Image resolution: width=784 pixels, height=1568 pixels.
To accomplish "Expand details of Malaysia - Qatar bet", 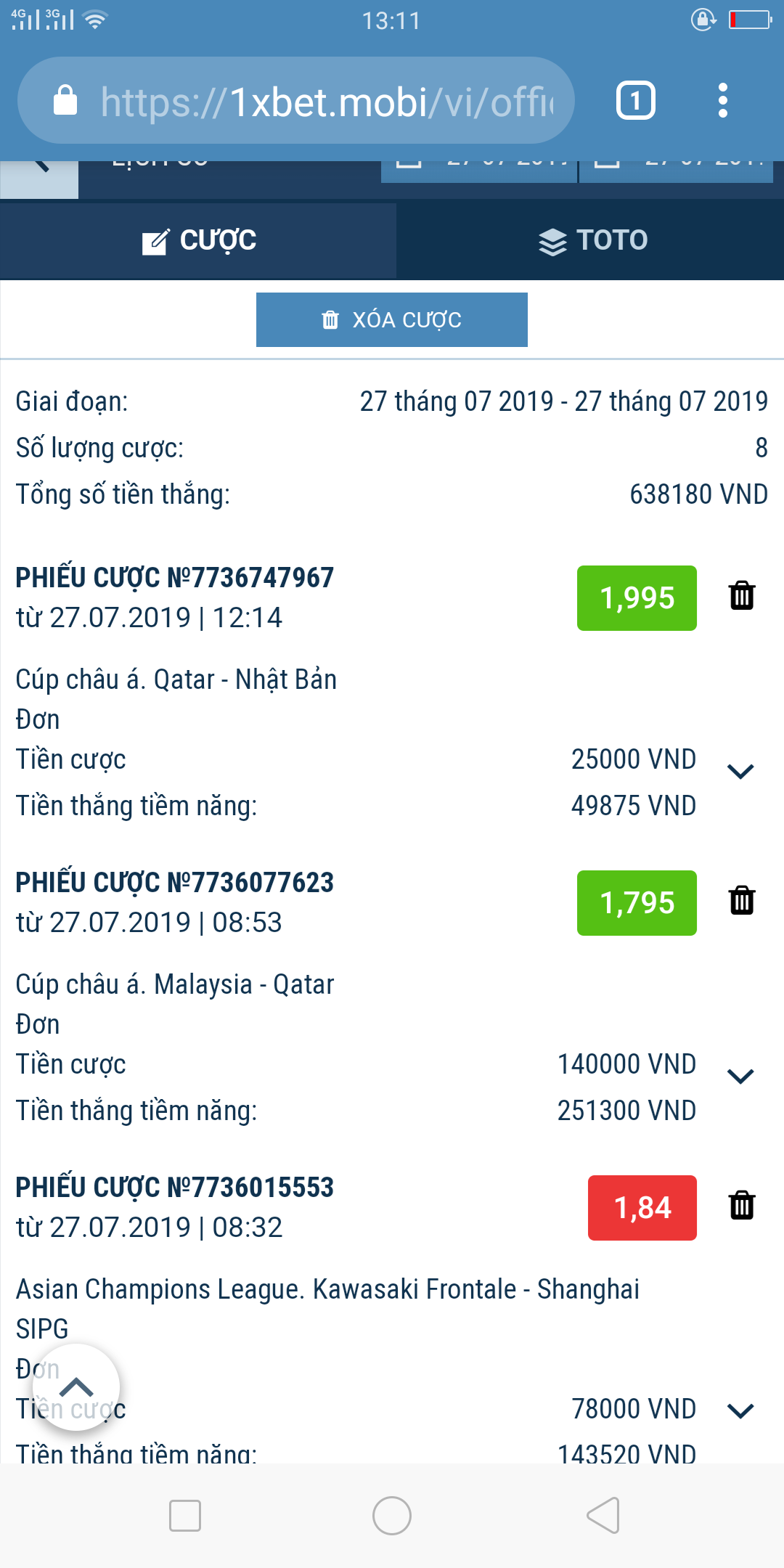I will point(740,1077).
